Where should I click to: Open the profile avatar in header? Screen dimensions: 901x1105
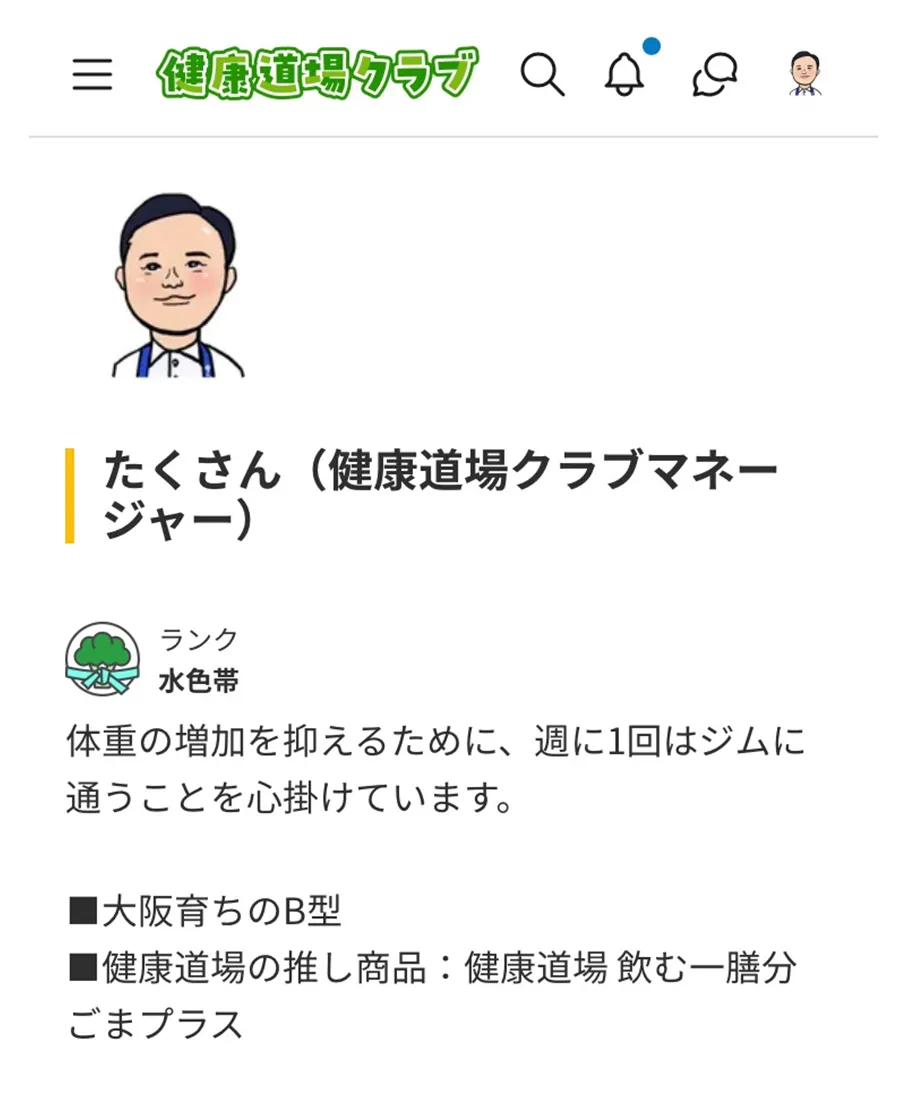[x=805, y=74]
